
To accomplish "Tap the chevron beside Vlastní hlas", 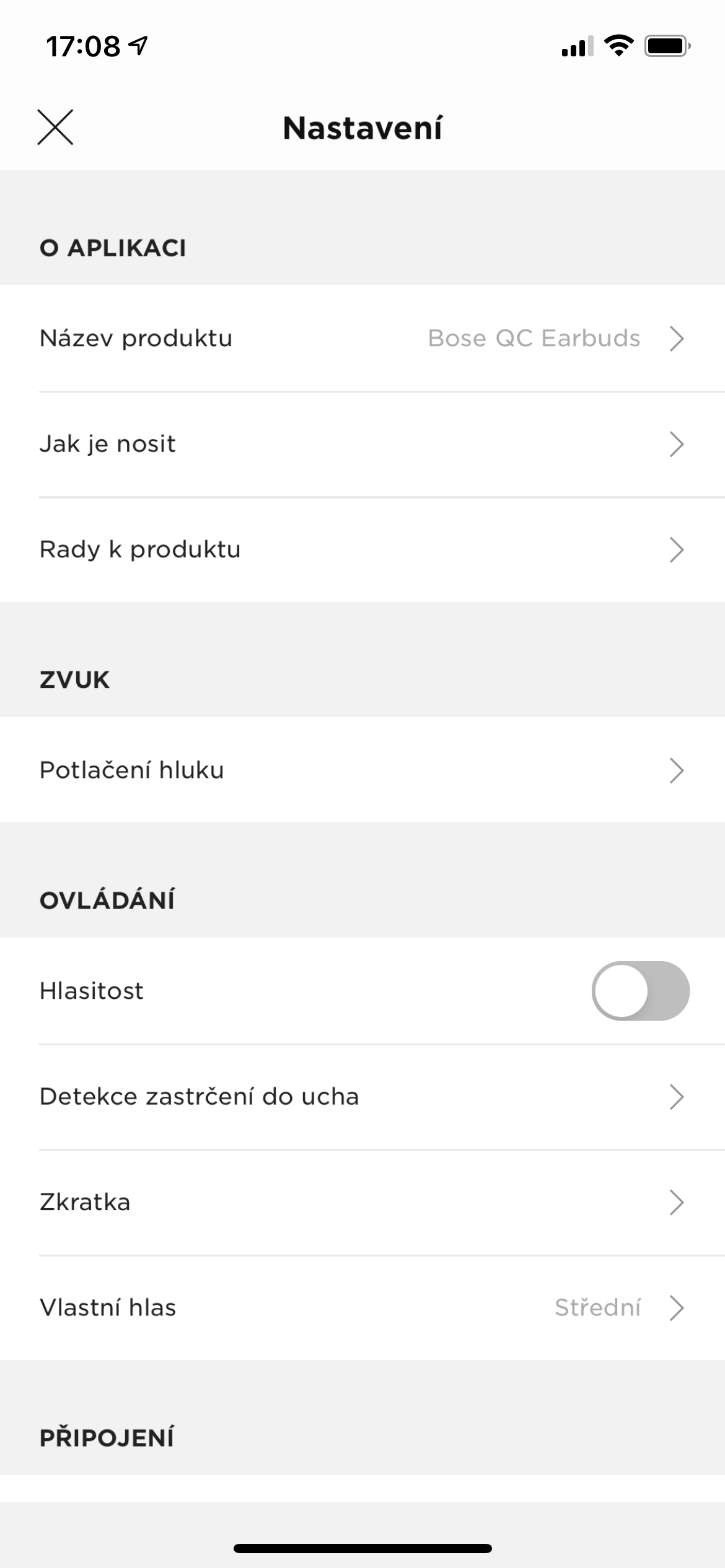I will point(678,1308).
